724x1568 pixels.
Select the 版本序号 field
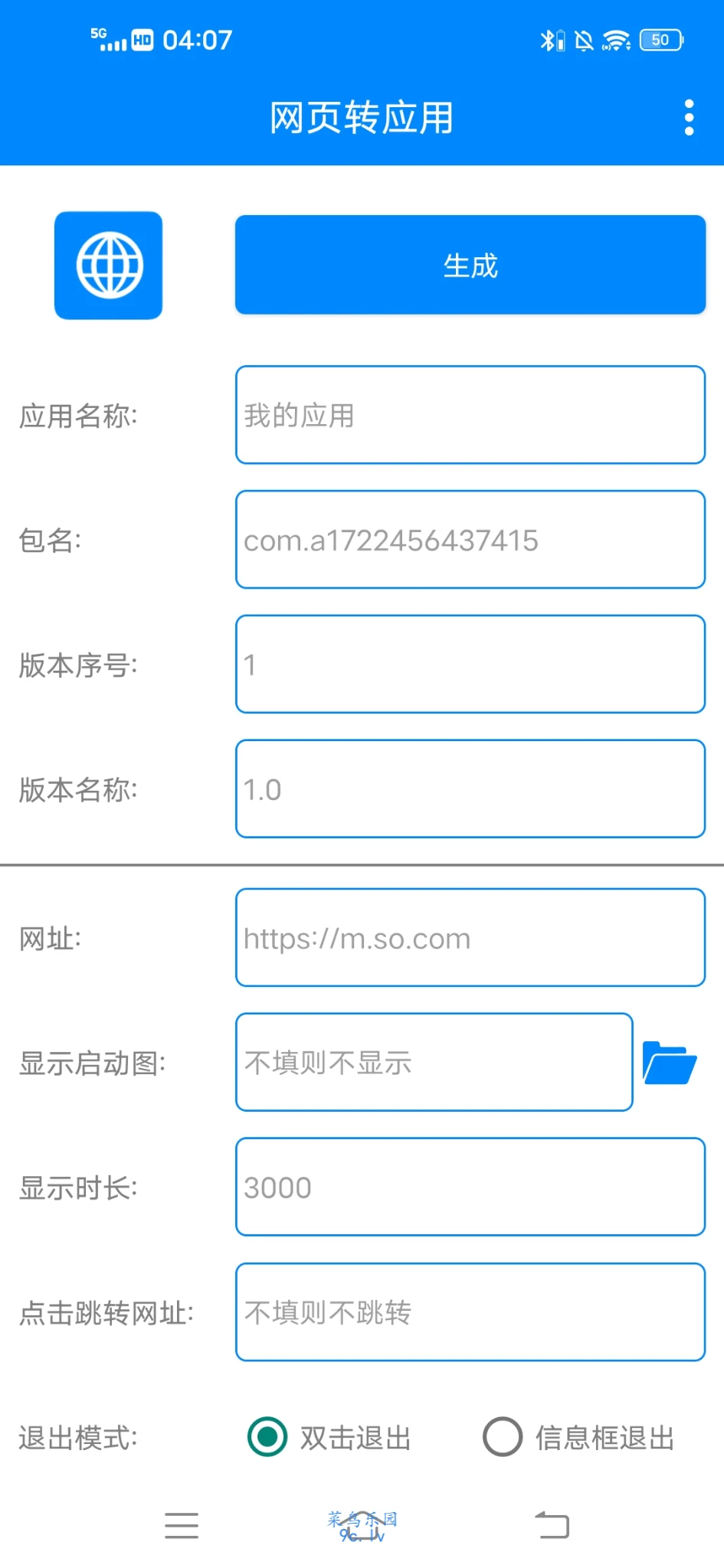(470, 665)
